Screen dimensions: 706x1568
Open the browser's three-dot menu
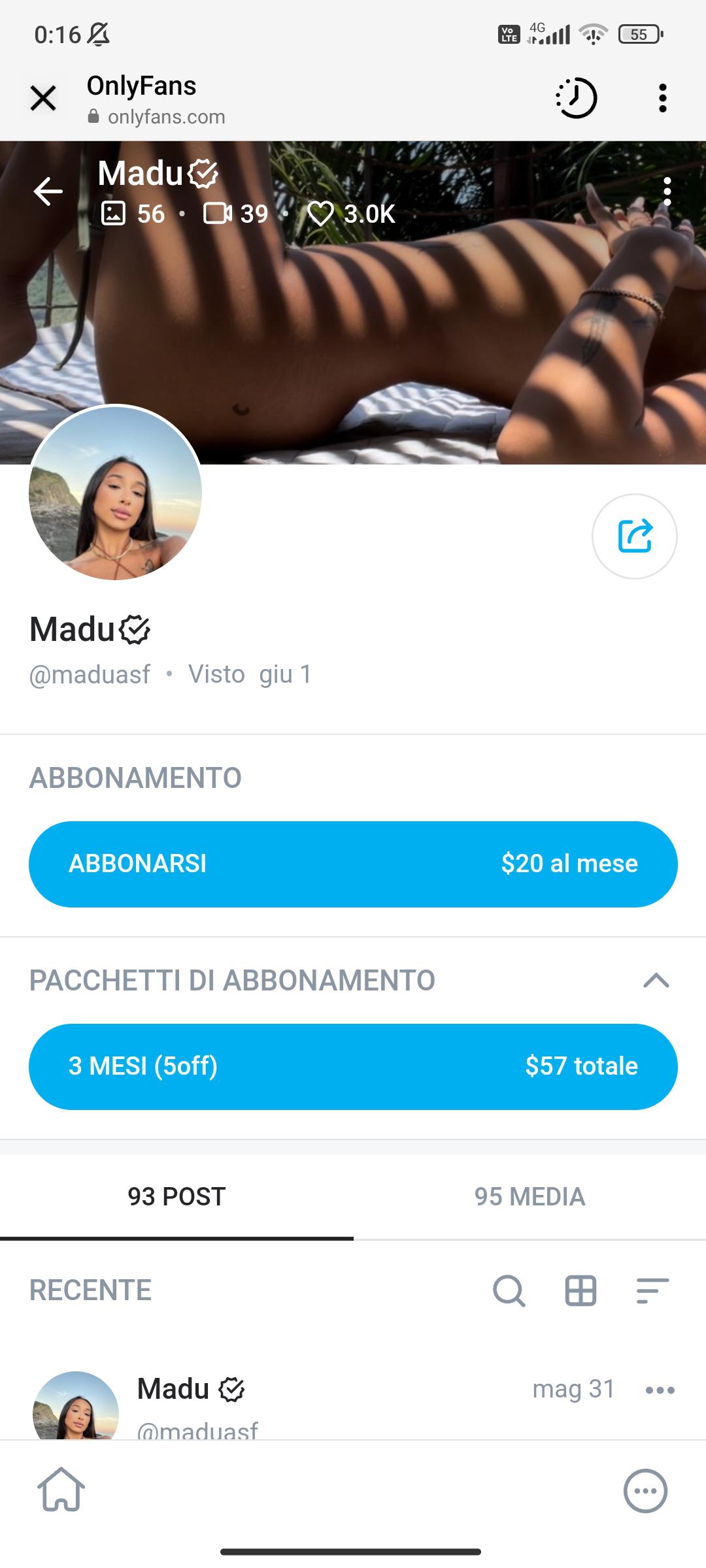(x=662, y=98)
